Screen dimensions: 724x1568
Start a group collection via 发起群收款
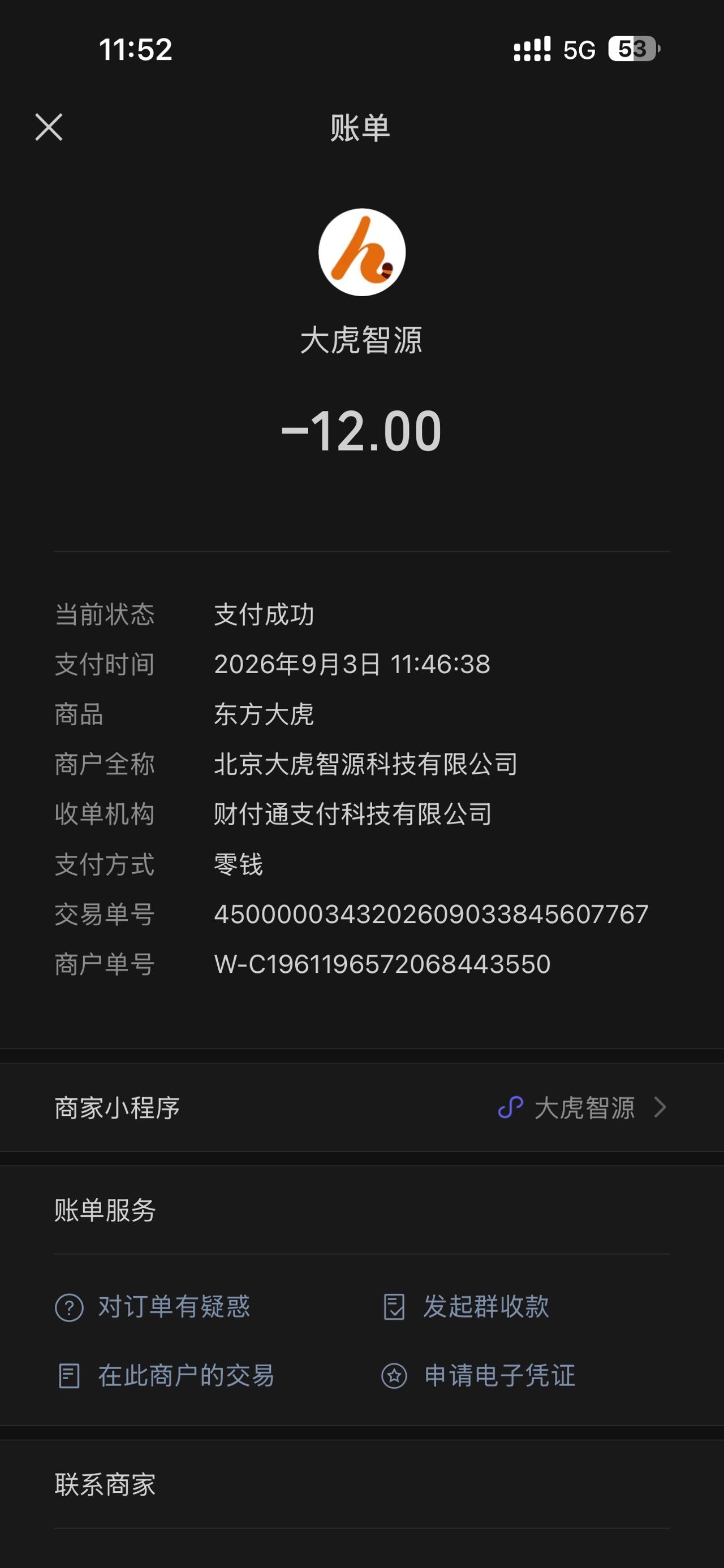click(x=466, y=1307)
